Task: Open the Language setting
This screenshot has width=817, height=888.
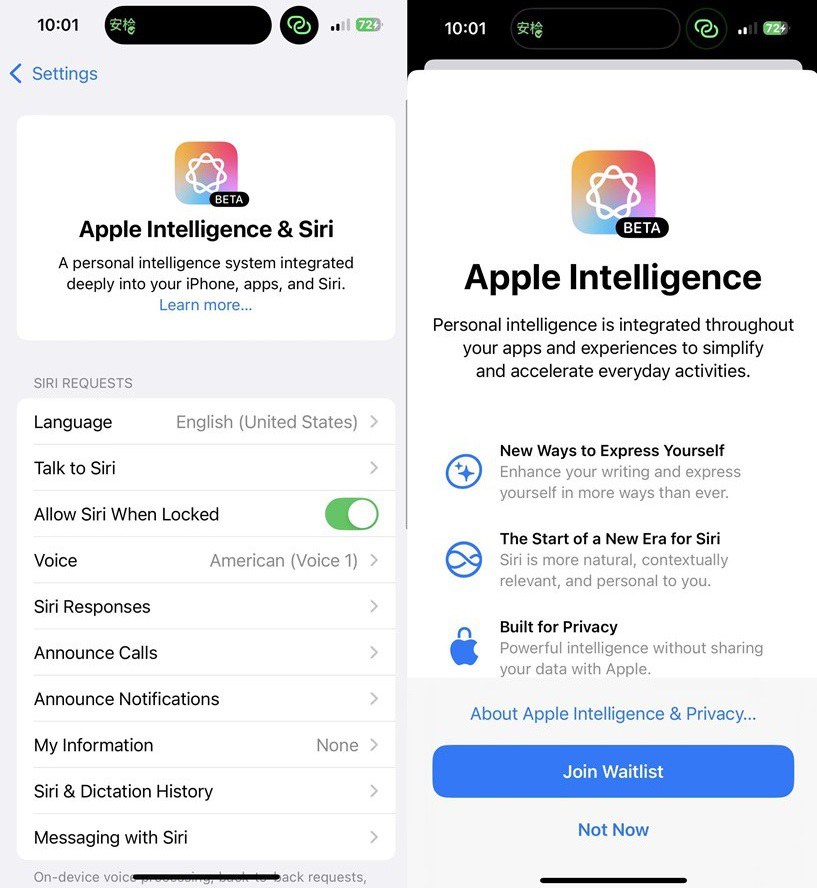Action: point(206,422)
